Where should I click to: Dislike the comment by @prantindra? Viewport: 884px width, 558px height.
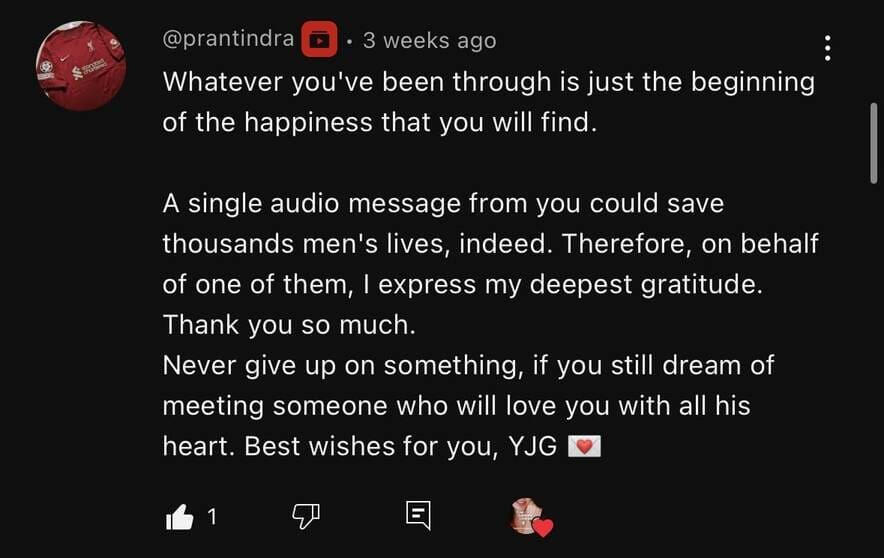pyautogui.click(x=304, y=515)
